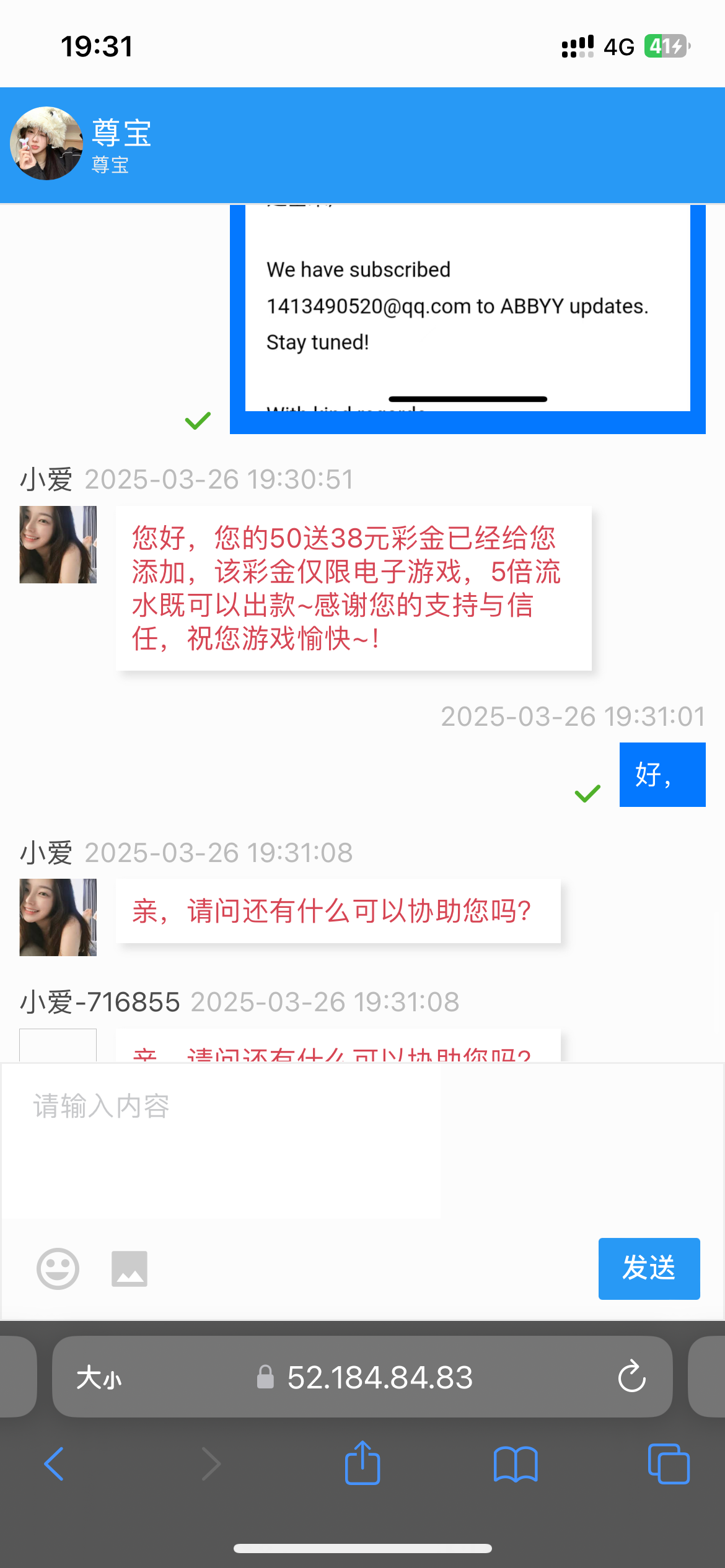Tap the green checkmark on sent message

pyautogui.click(x=587, y=794)
